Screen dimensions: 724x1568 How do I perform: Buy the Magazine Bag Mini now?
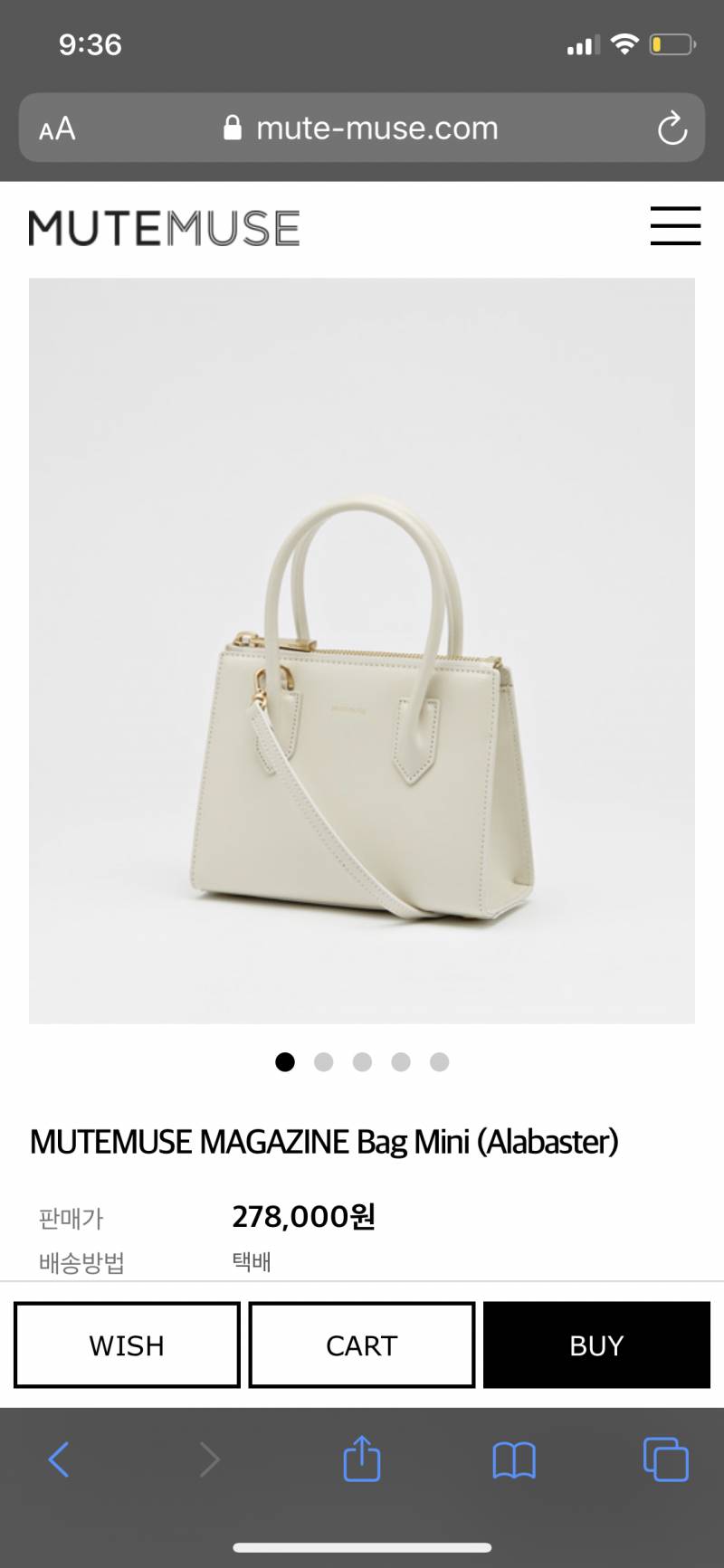596,1345
